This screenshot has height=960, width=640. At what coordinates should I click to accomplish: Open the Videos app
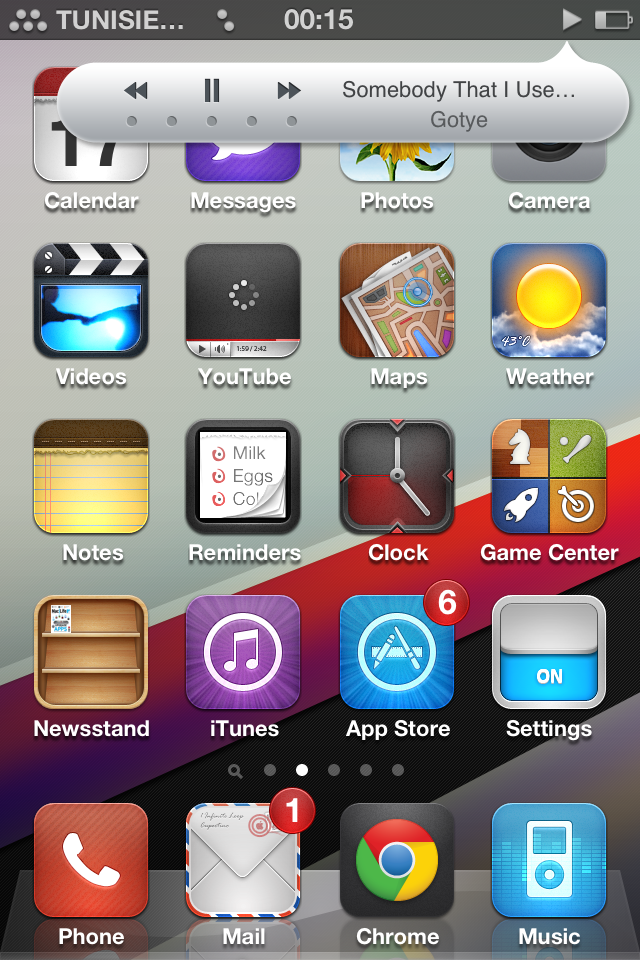coord(91,301)
